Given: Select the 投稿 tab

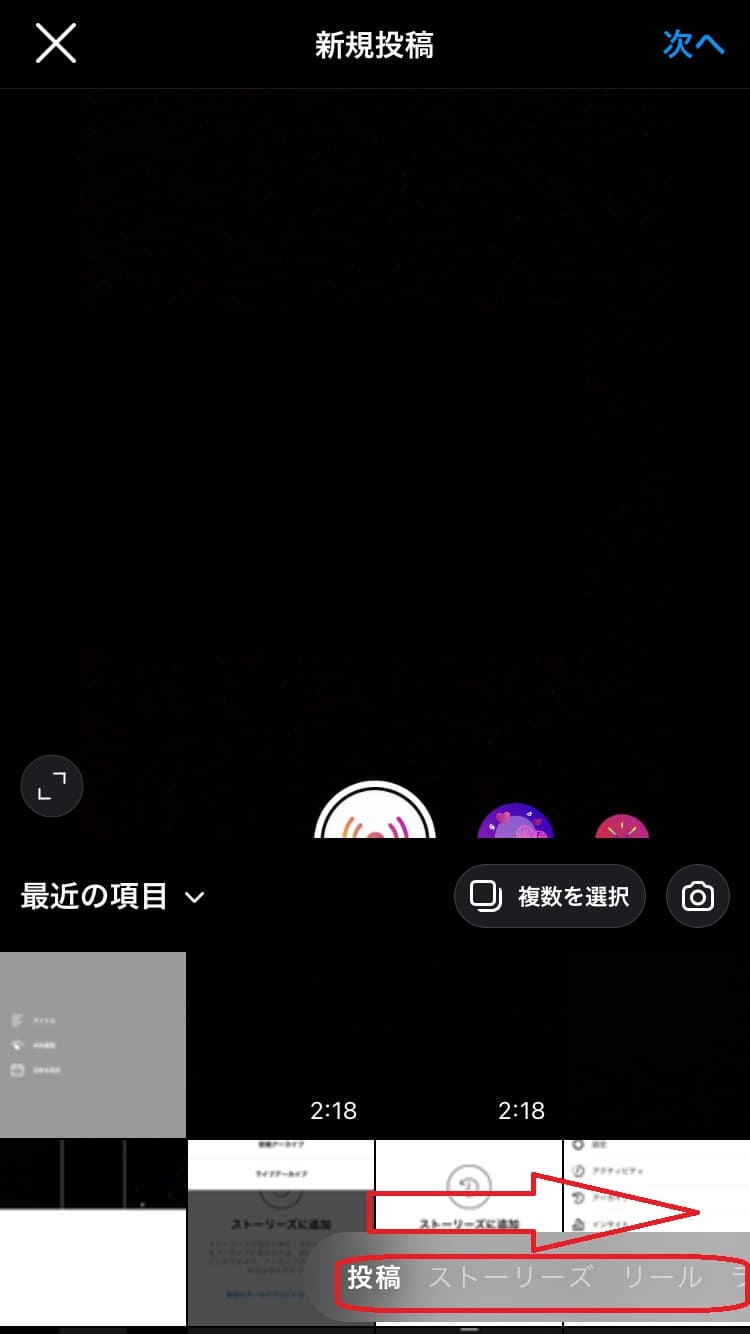Looking at the screenshot, I should tap(374, 1277).
